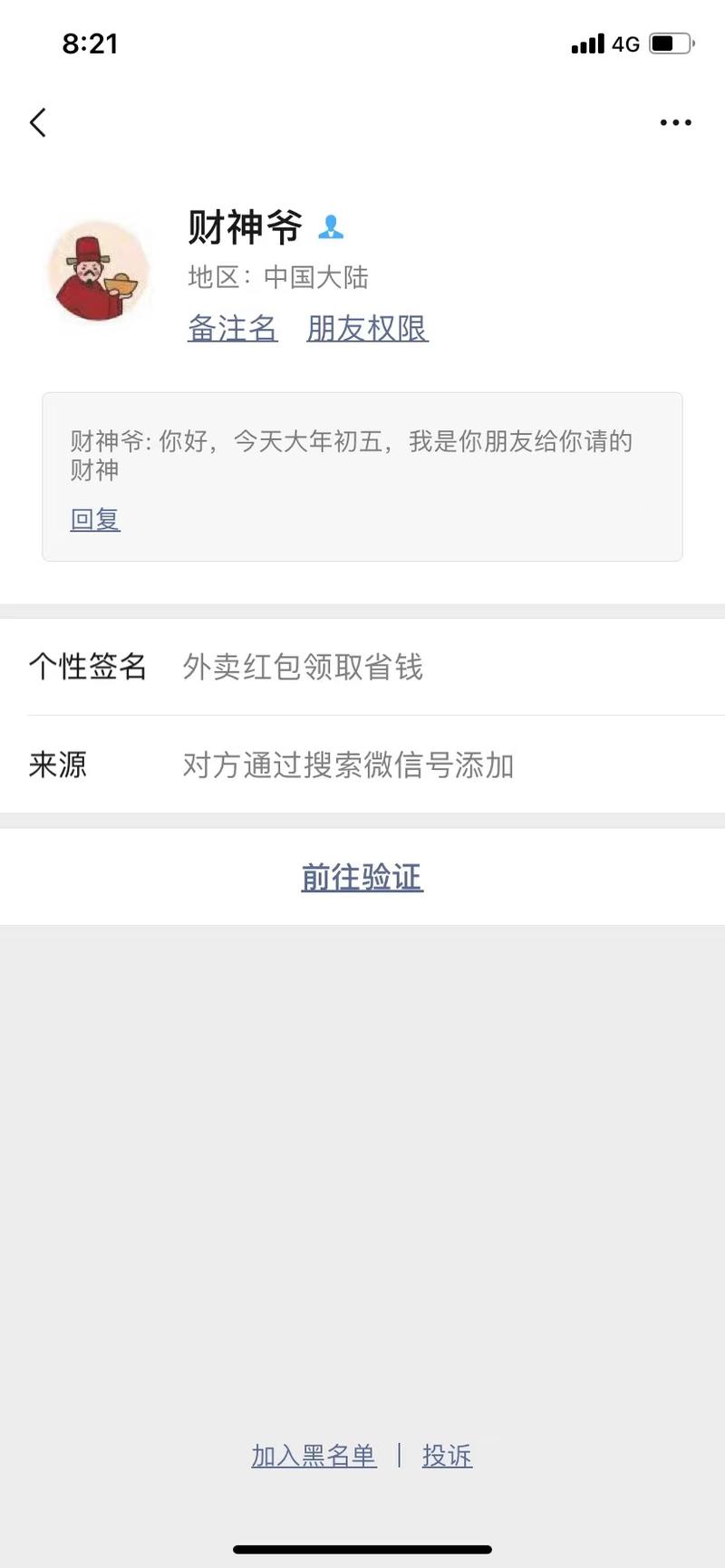Open 朋友权限 friend permissions

(367, 329)
